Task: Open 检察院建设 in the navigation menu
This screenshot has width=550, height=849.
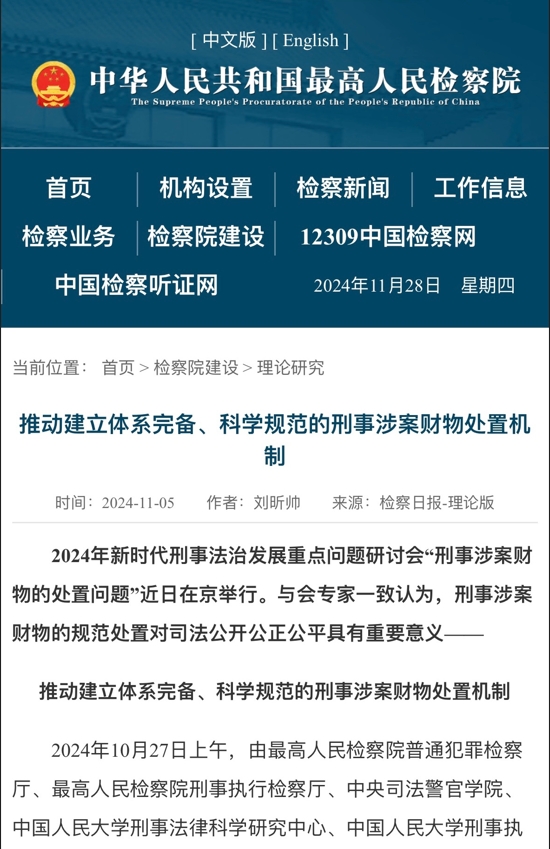Action: tap(206, 237)
